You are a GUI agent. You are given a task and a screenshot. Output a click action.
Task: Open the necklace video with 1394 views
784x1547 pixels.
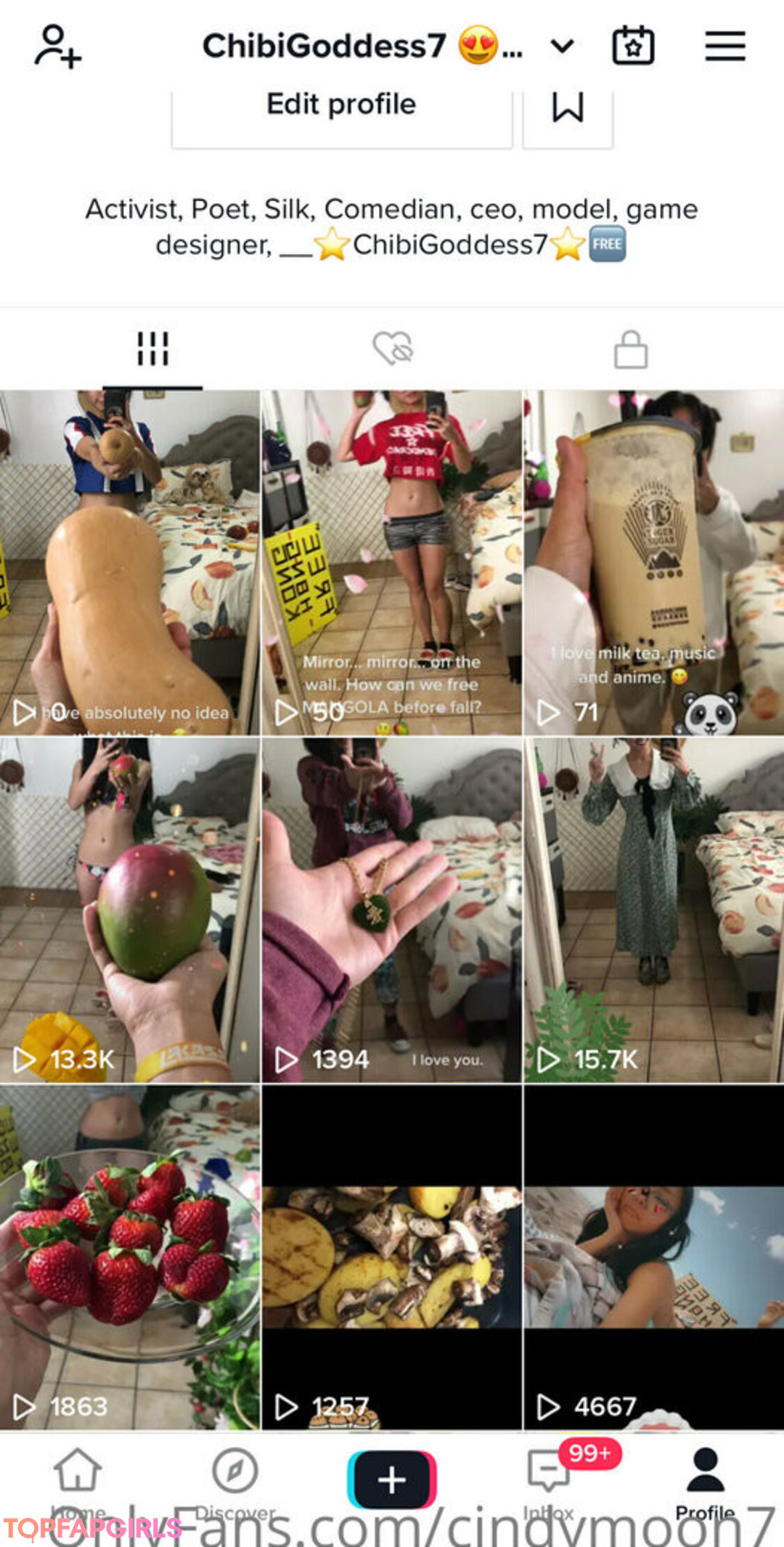(x=391, y=910)
